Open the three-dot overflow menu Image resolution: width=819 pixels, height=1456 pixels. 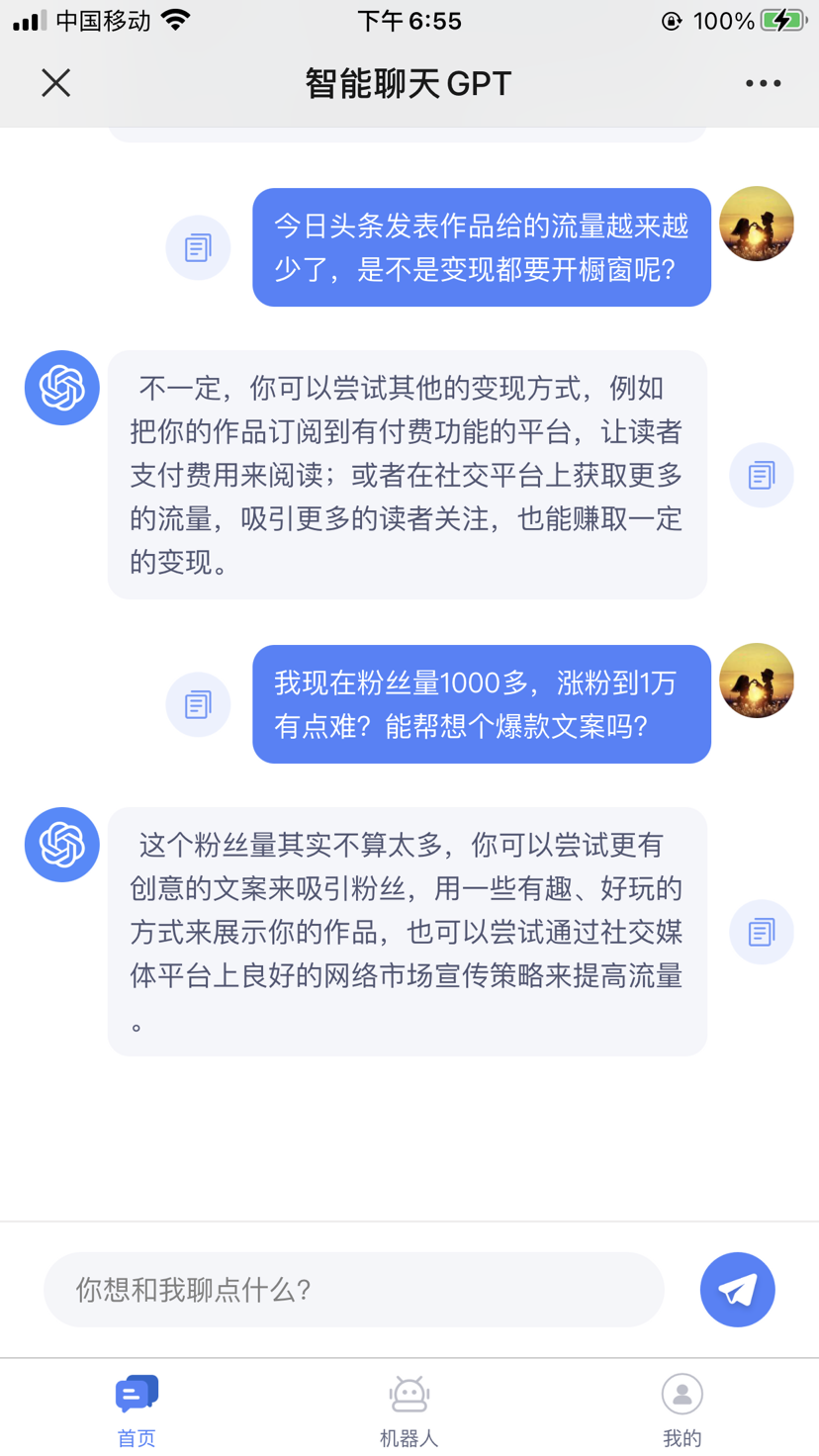tap(763, 83)
